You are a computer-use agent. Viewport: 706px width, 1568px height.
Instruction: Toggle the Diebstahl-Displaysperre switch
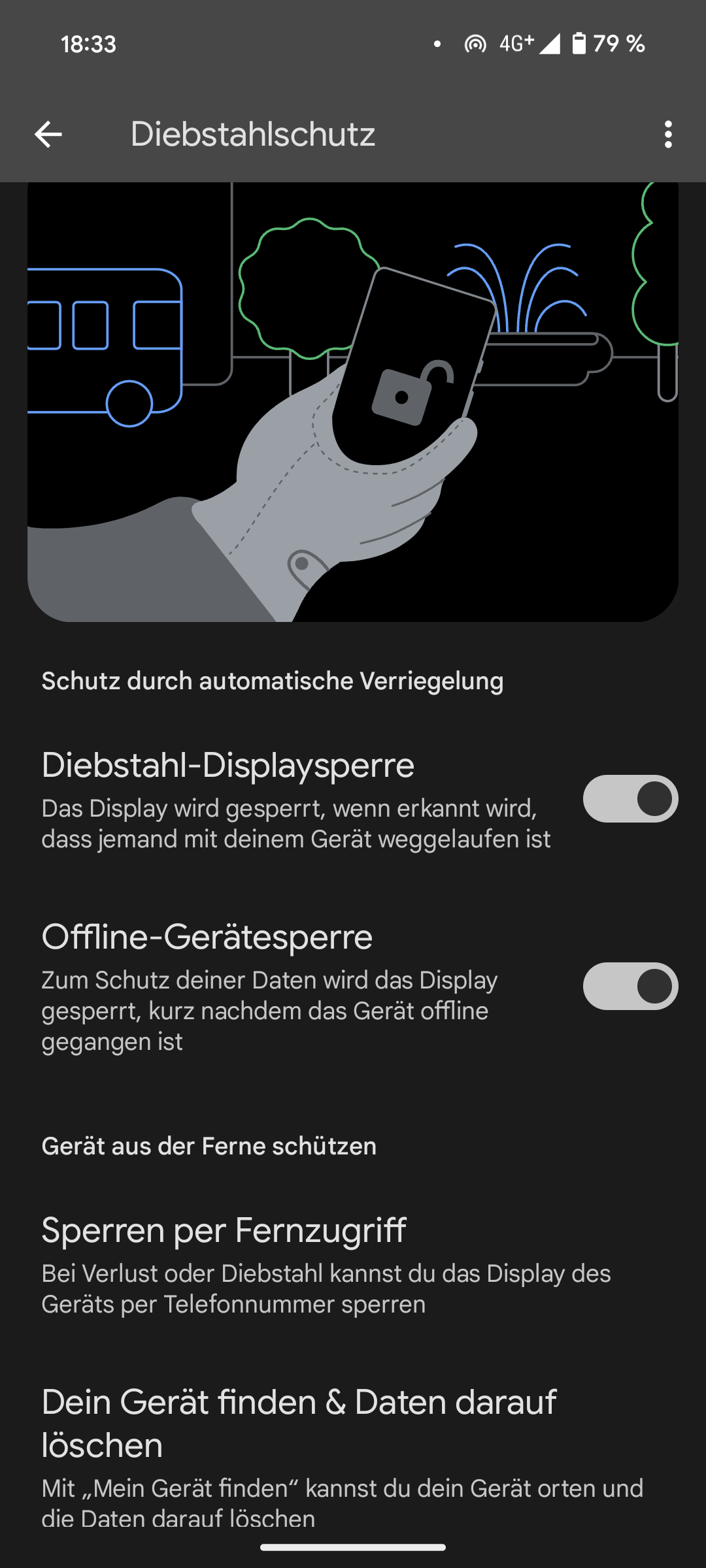(x=630, y=799)
